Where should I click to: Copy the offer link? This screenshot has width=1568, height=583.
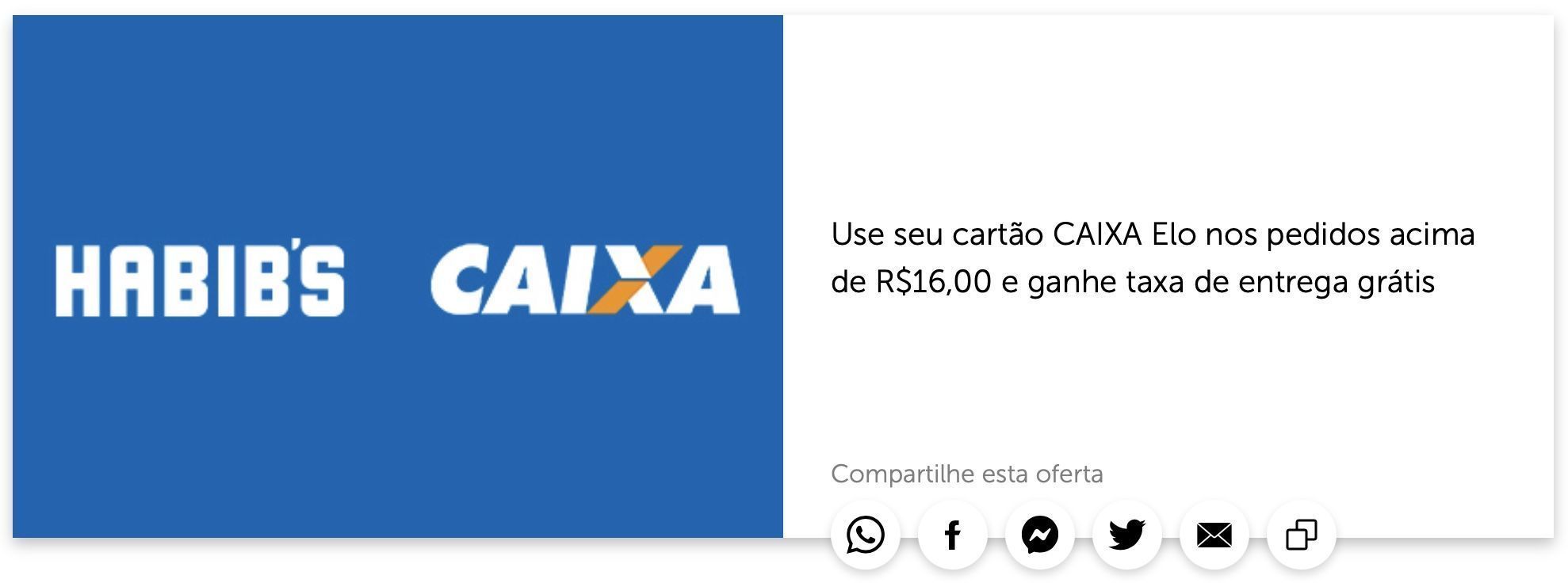pyautogui.click(x=1301, y=535)
